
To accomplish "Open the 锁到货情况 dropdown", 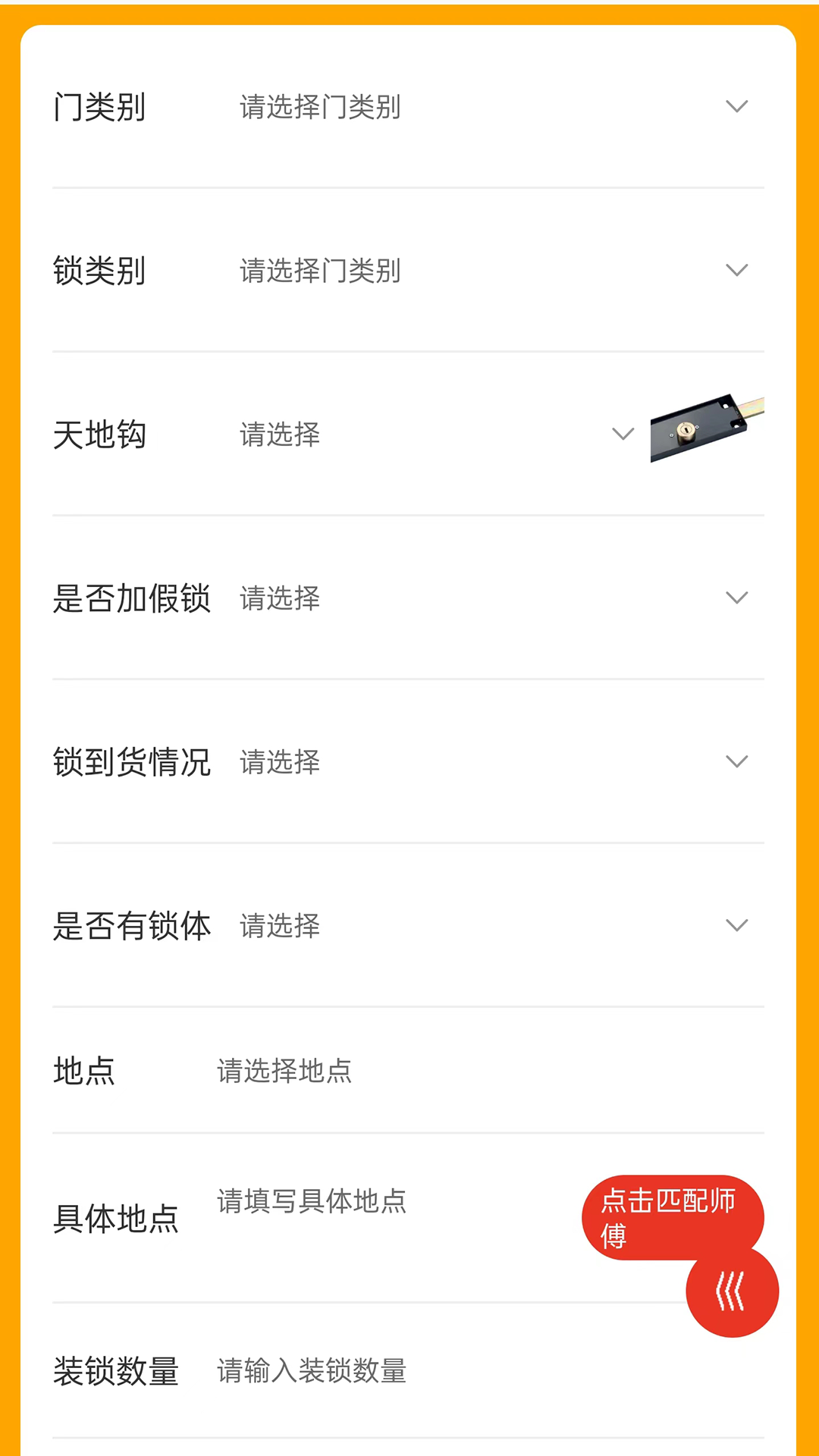I will click(x=485, y=762).
